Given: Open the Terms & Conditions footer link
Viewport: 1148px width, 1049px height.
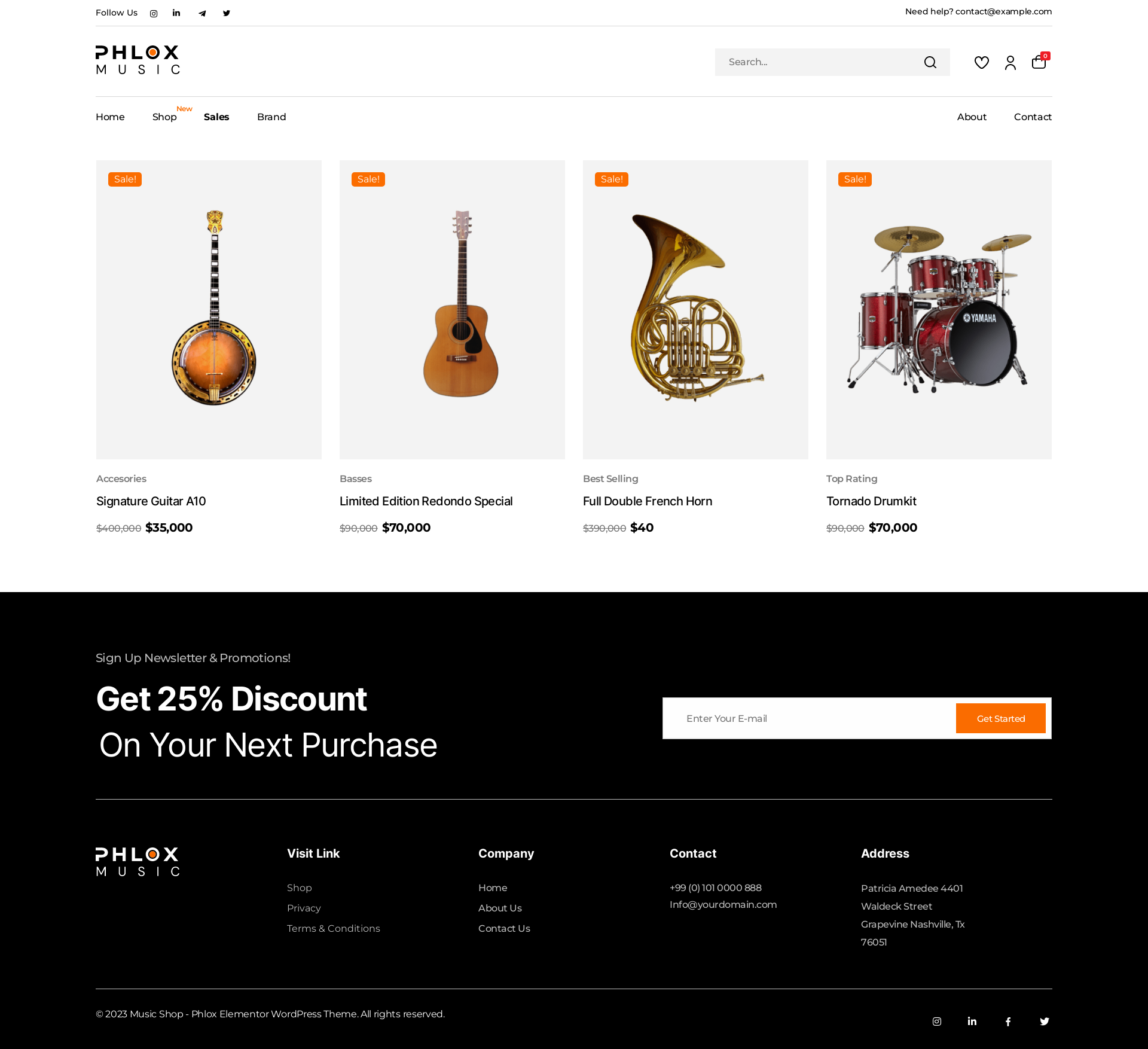Looking at the screenshot, I should [333, 928].
